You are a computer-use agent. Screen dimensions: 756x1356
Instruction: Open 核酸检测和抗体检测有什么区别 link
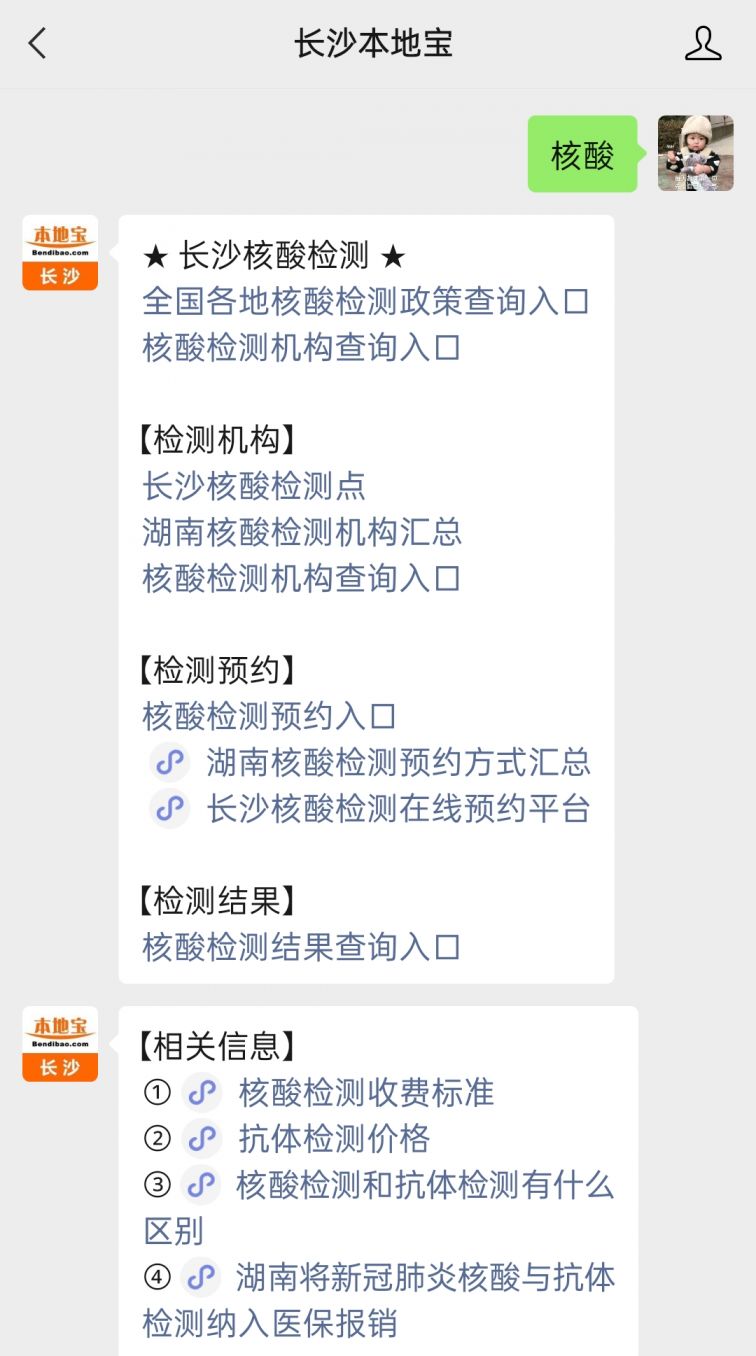[x=379, y=1207]
